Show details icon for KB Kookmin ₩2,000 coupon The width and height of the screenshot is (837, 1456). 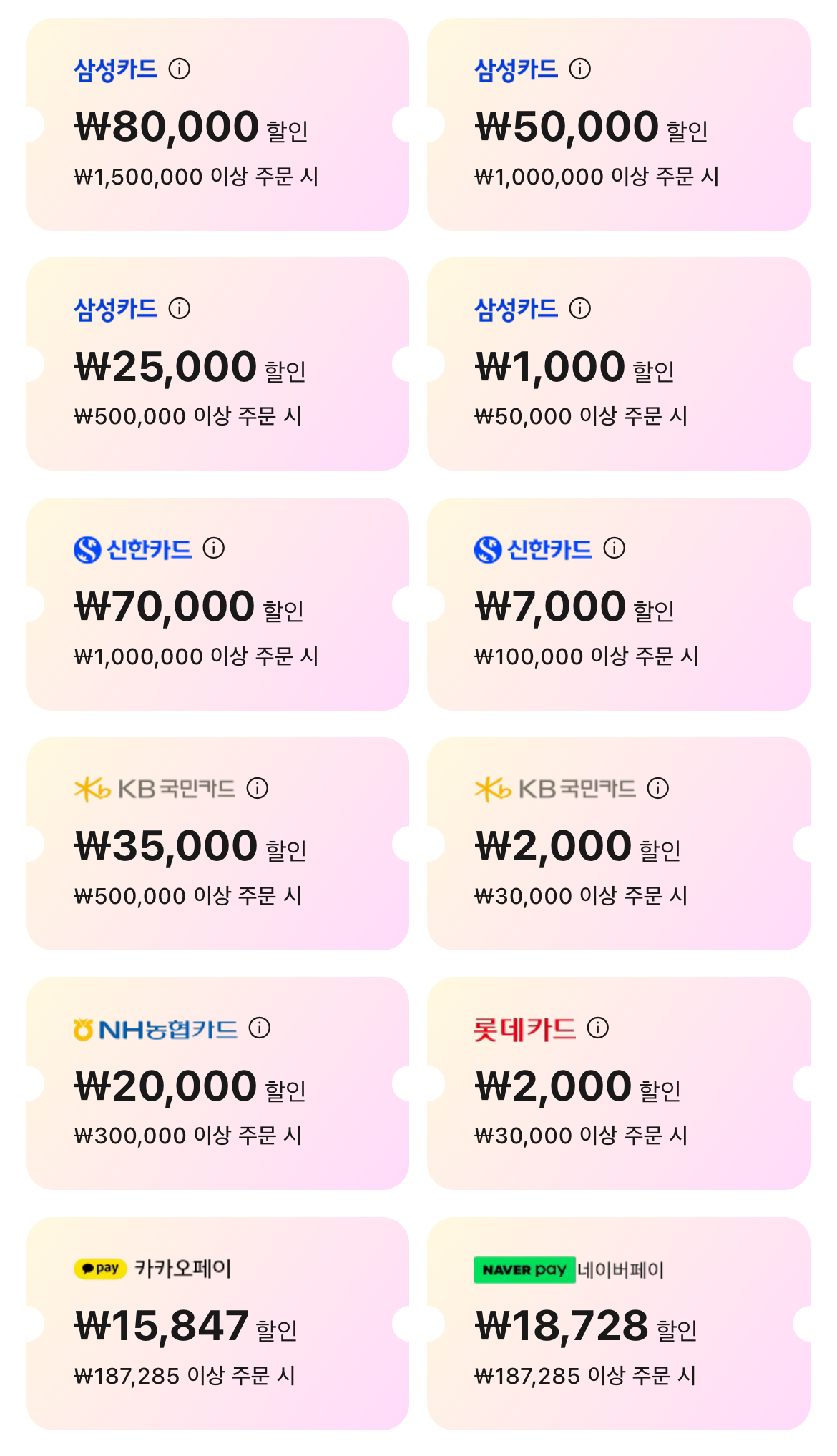coord(657,788)
